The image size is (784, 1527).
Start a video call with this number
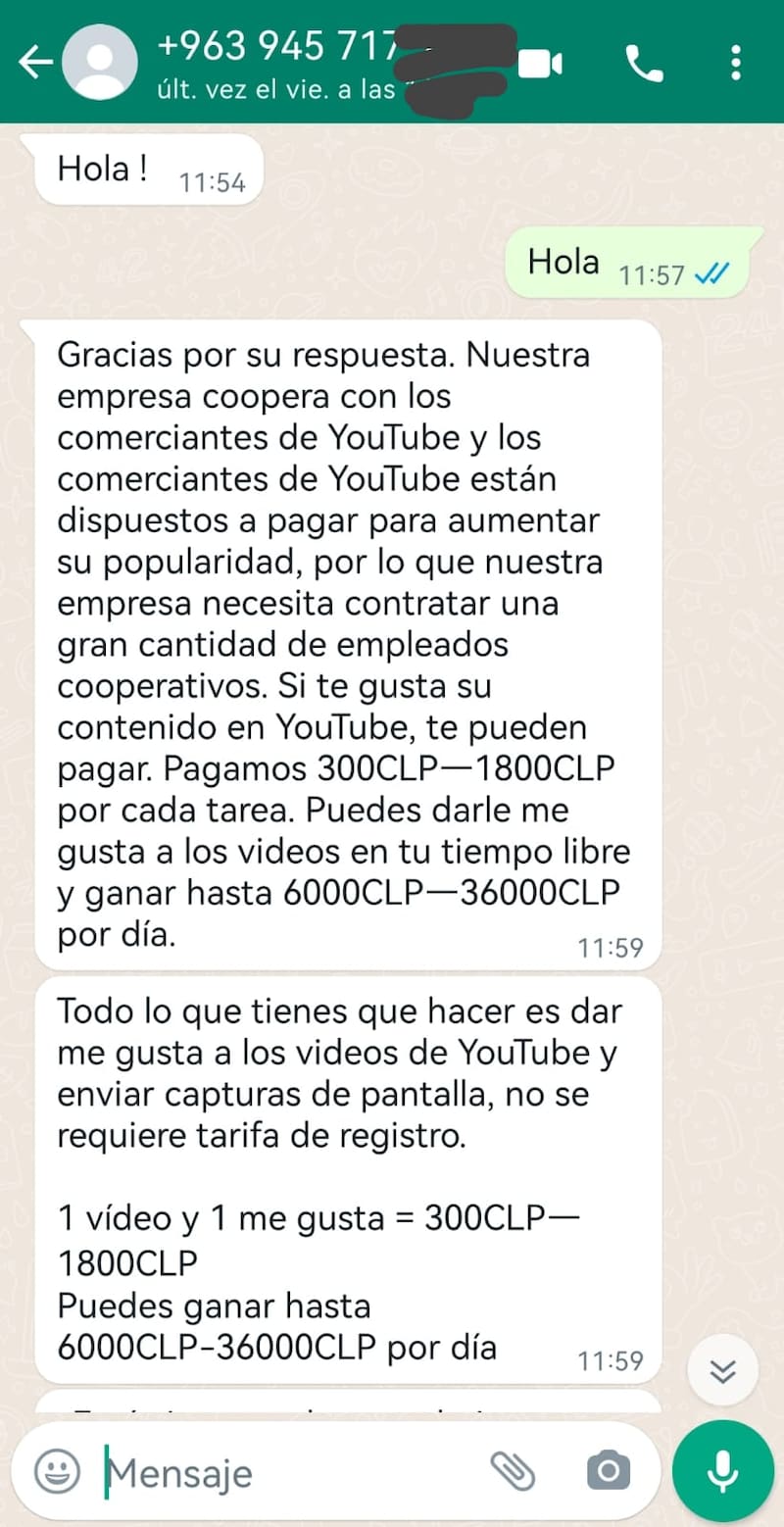point(540,65)
